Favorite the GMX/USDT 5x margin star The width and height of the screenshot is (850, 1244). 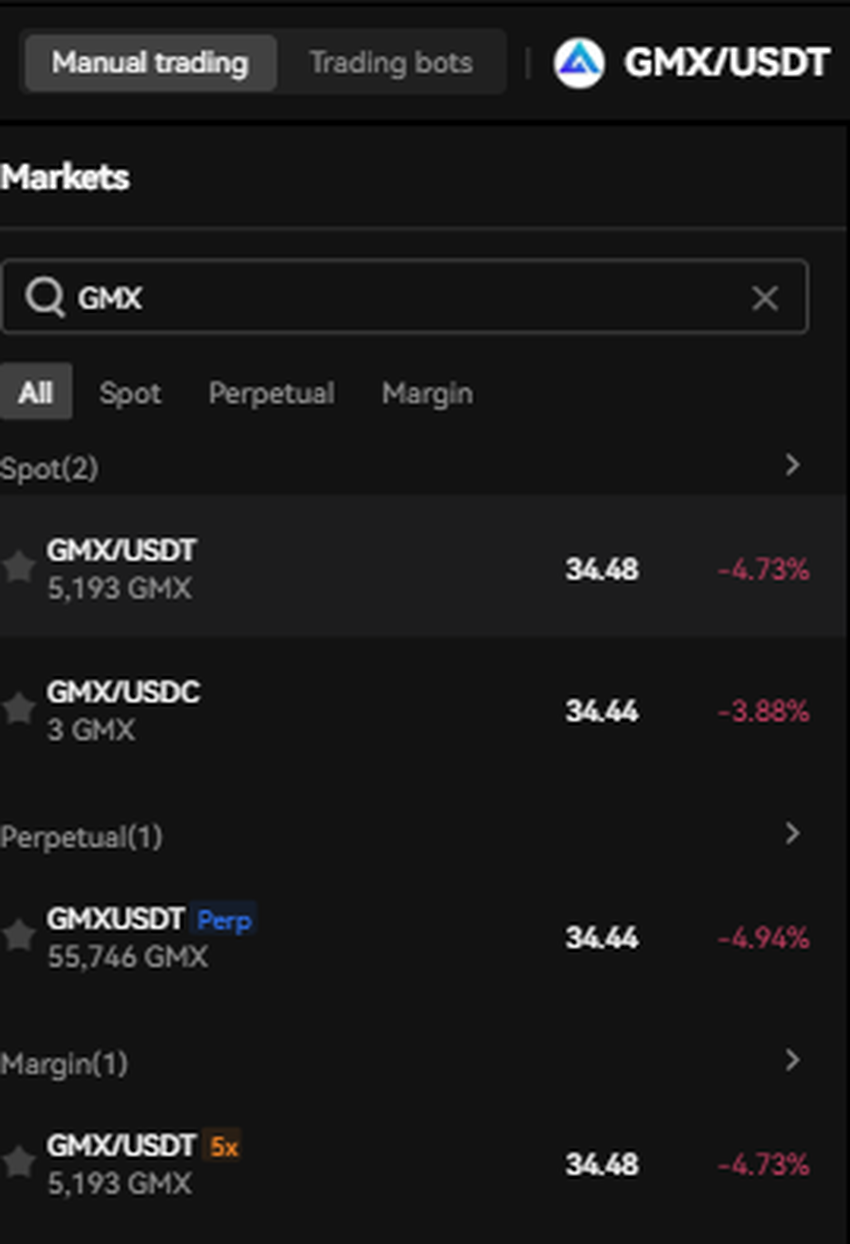tap(18, 1163)
